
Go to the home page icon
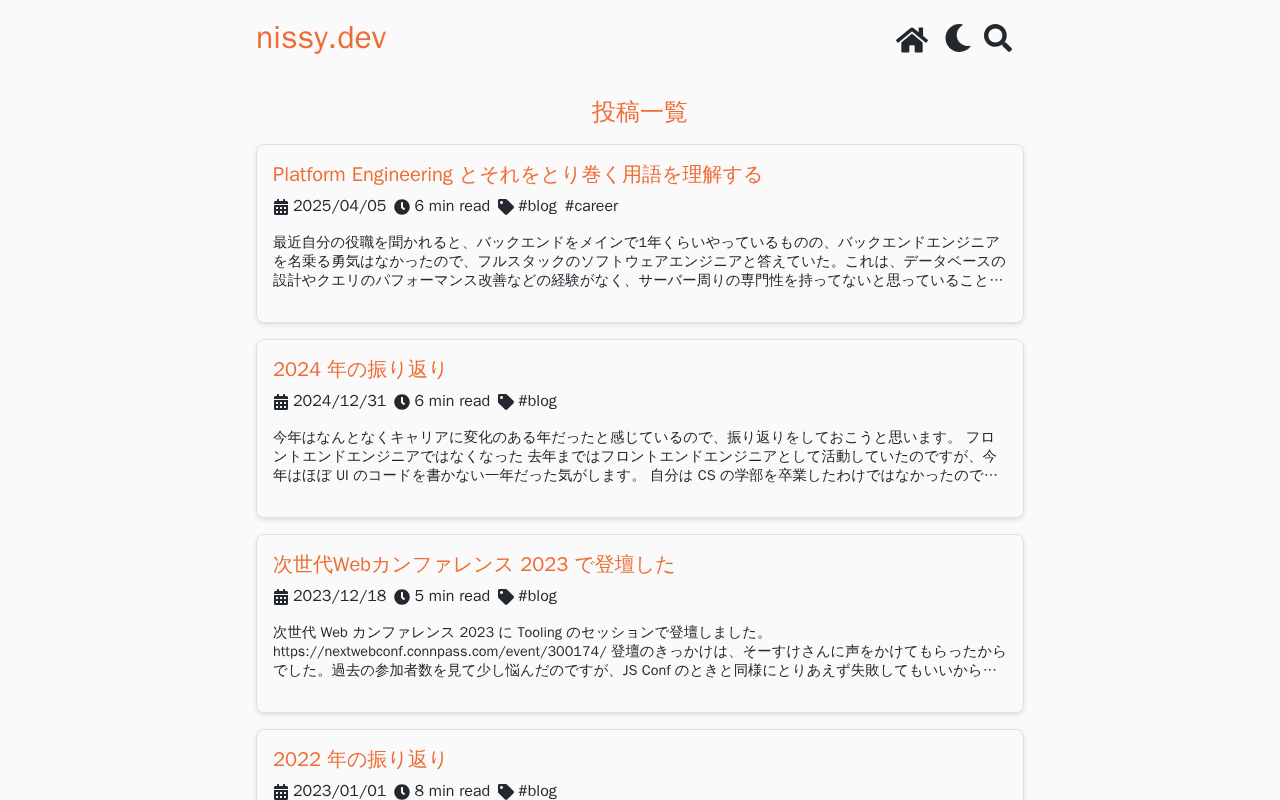pos(911,40)
